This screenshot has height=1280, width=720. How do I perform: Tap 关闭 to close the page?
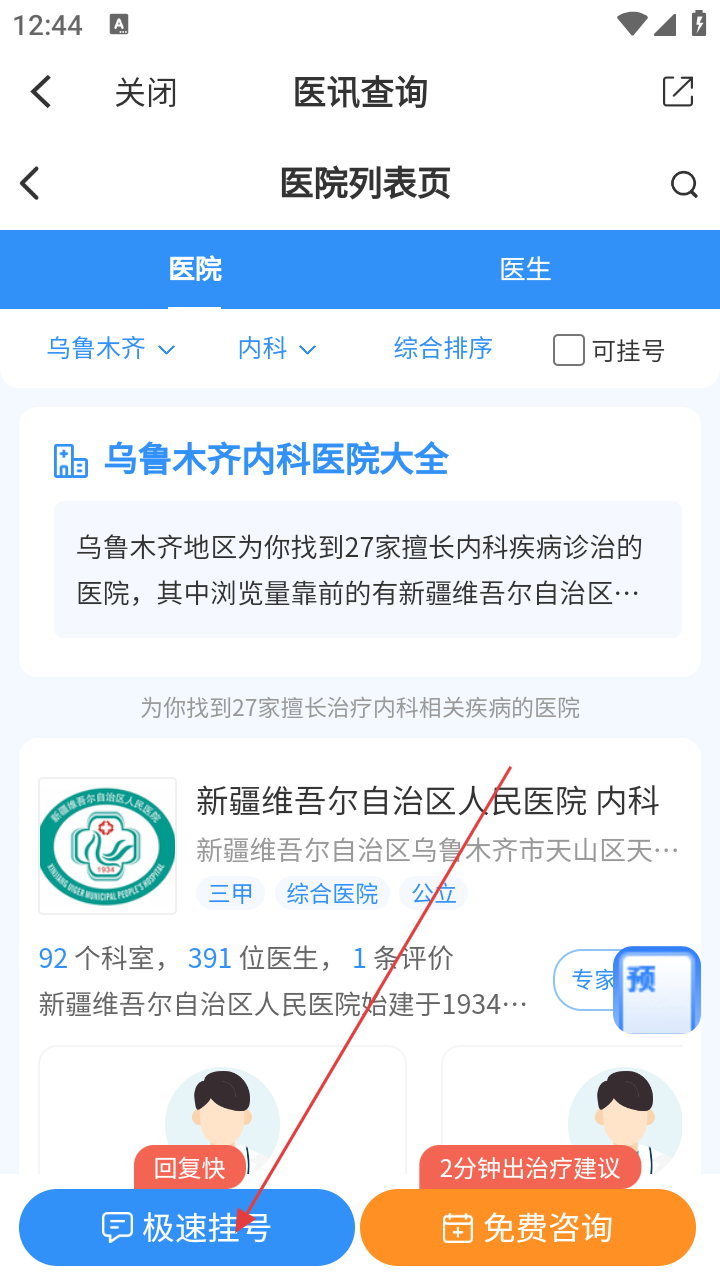click(x=145, y=93)
